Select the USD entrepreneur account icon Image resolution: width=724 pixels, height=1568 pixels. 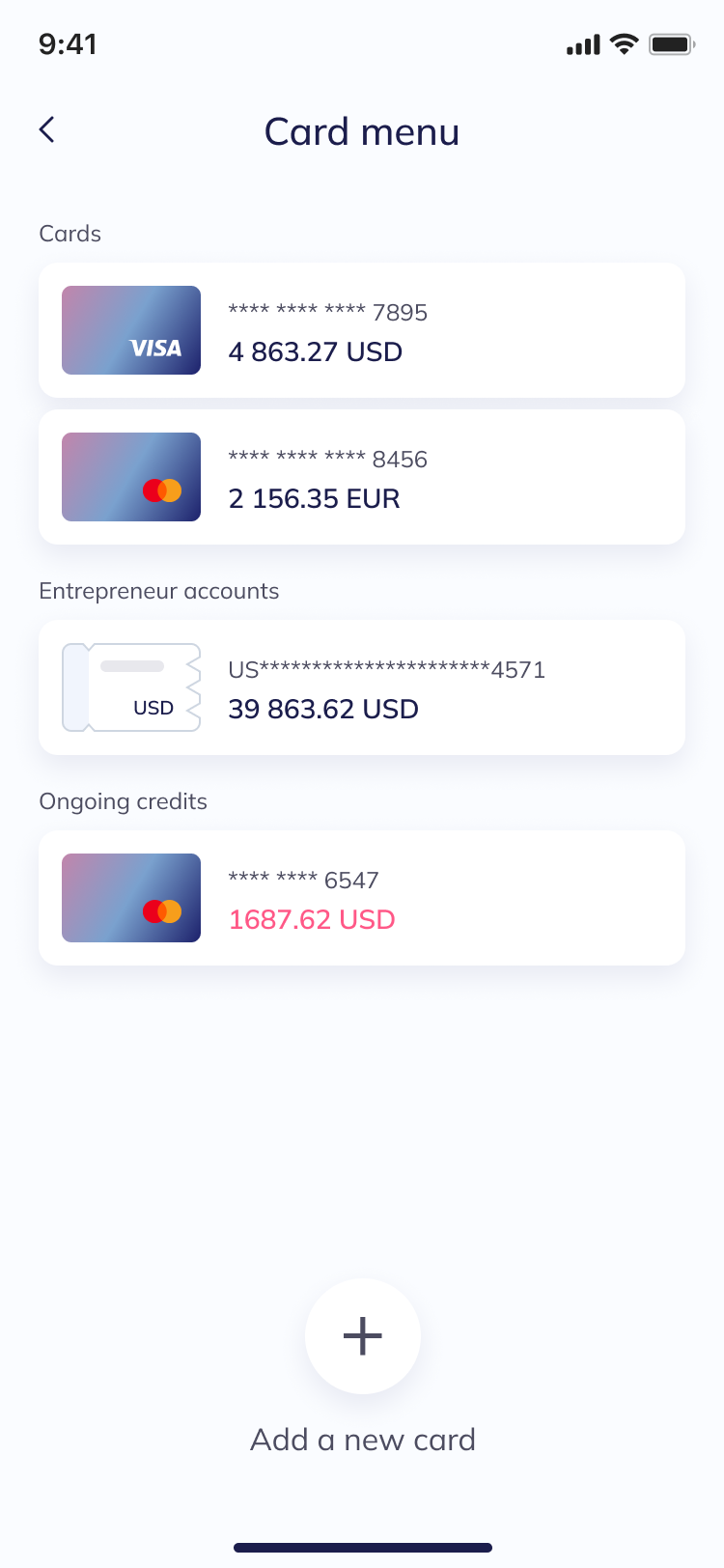click(x=130, y=686)
